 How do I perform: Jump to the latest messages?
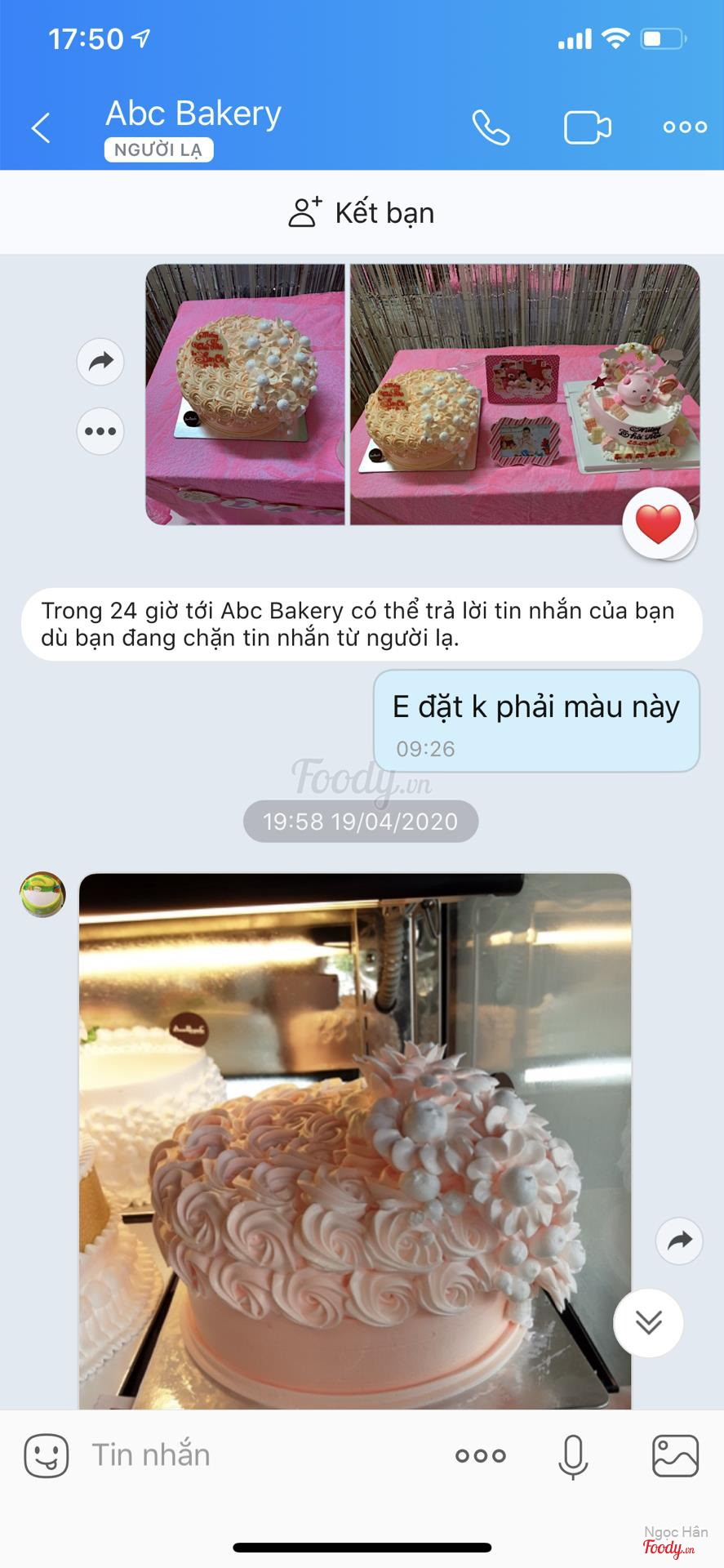point(648,1322)
